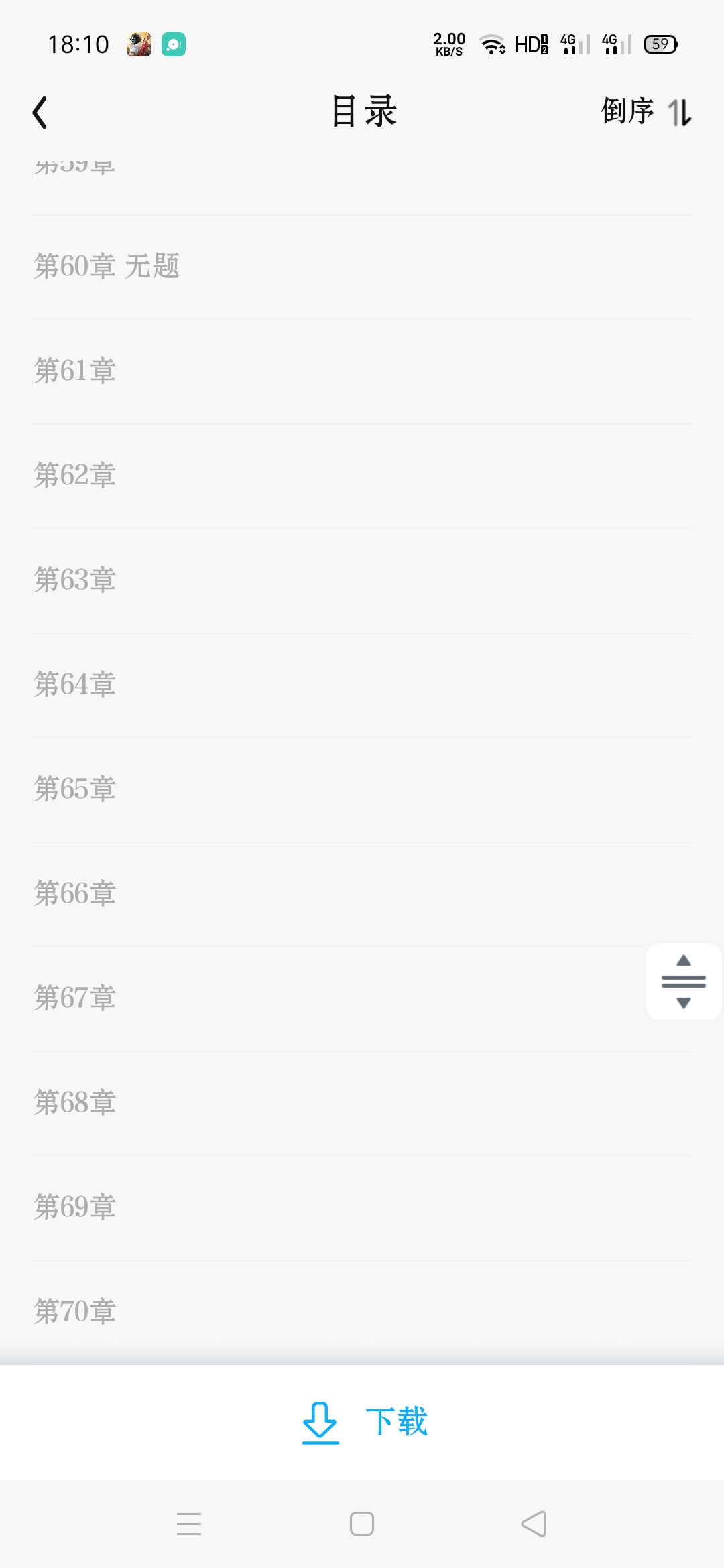Image resolution: width=724 pixels, height=1568 pixels.
Task: Tap the system home button
Action: (362, 1524)
